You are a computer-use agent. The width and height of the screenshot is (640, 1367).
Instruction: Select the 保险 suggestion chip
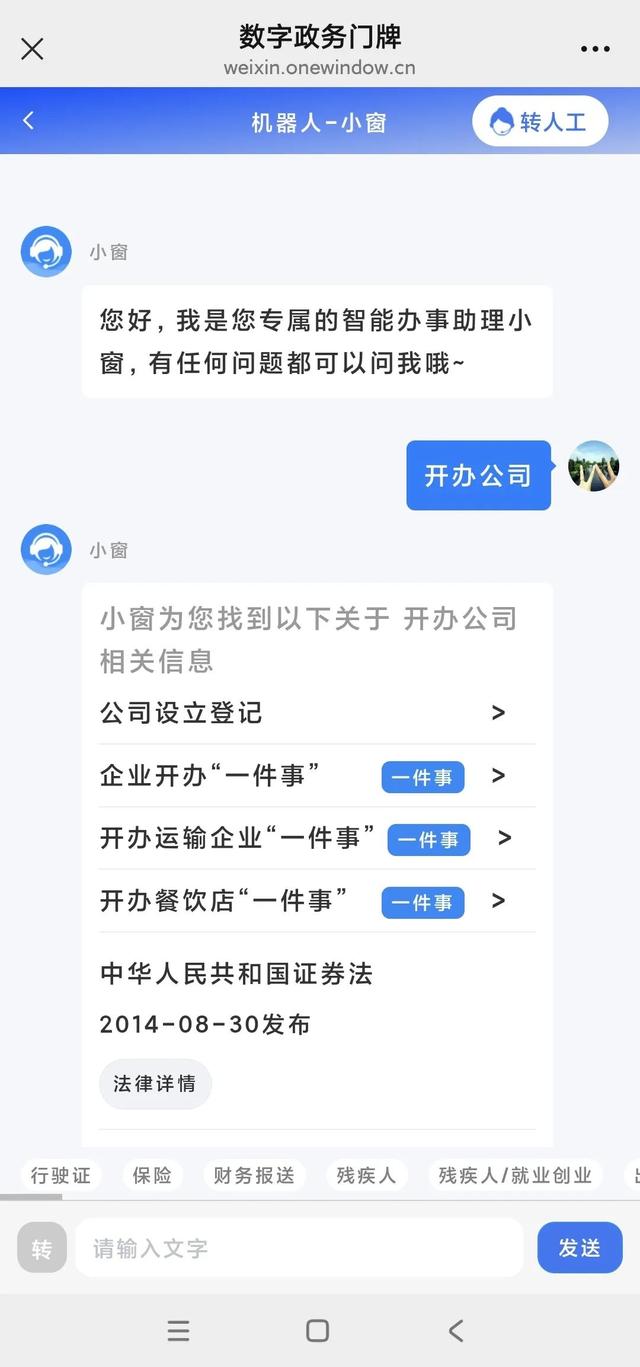tap(152, 1176)
